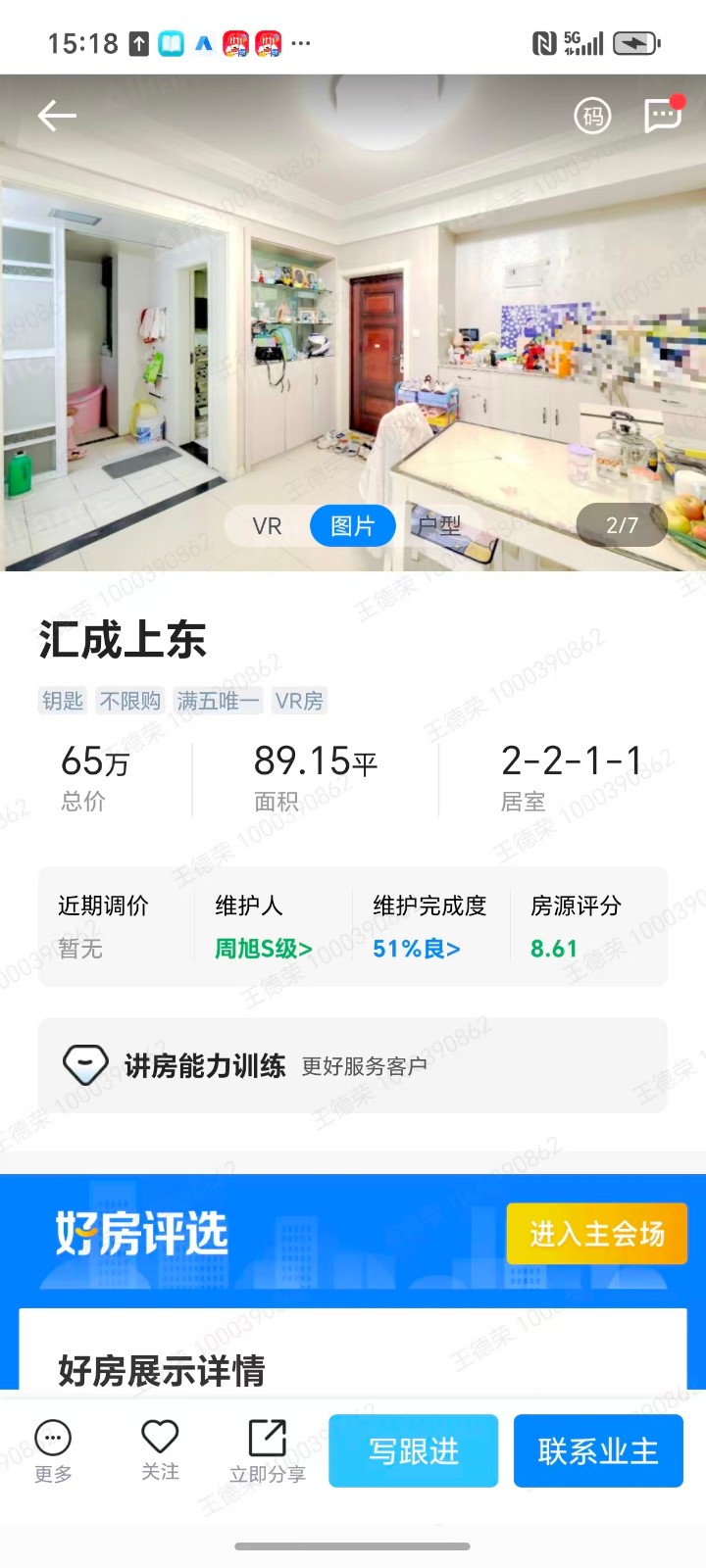Switch to the 户型 floor plan tab

(x=437, y=526)
